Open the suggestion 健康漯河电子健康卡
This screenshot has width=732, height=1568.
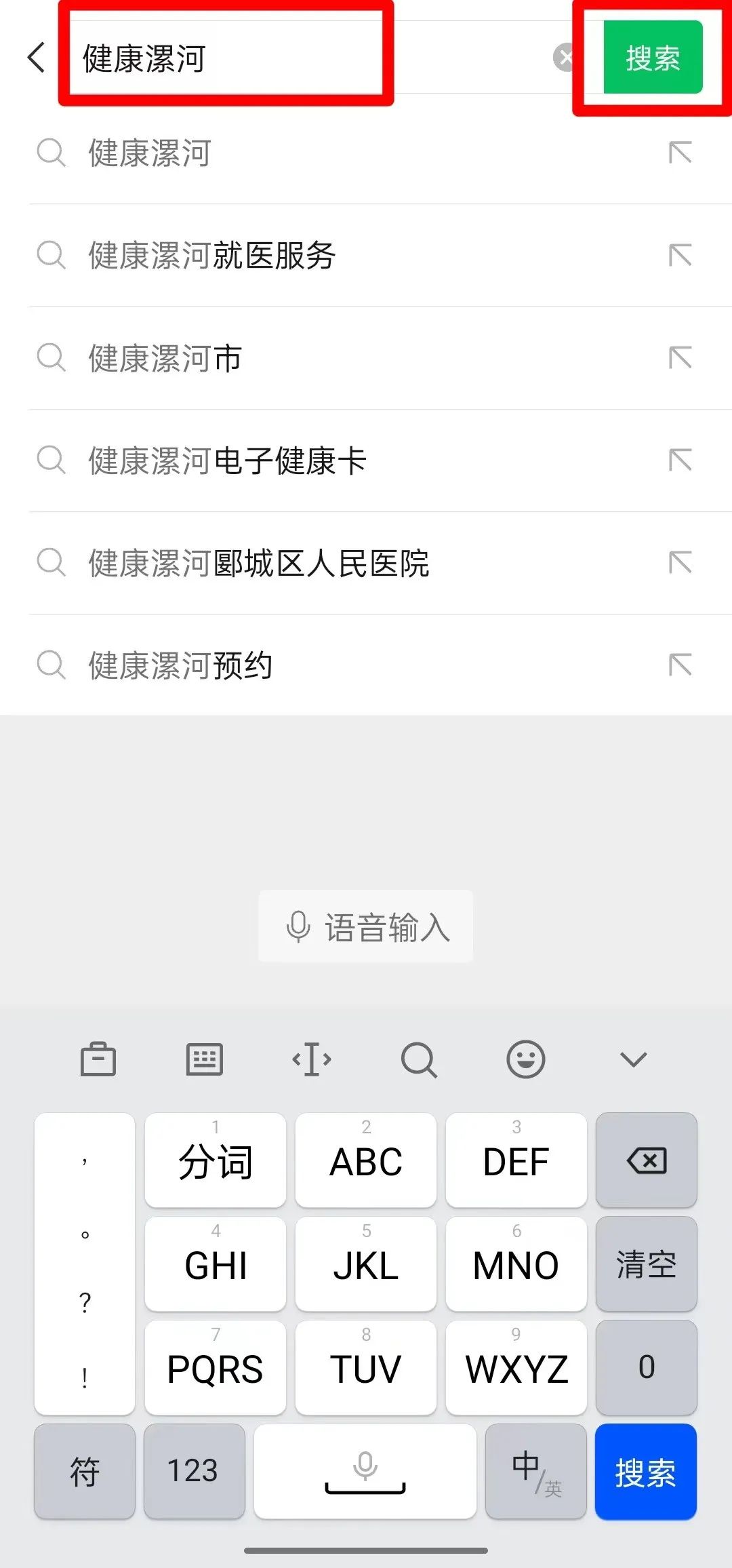(227, 460)
